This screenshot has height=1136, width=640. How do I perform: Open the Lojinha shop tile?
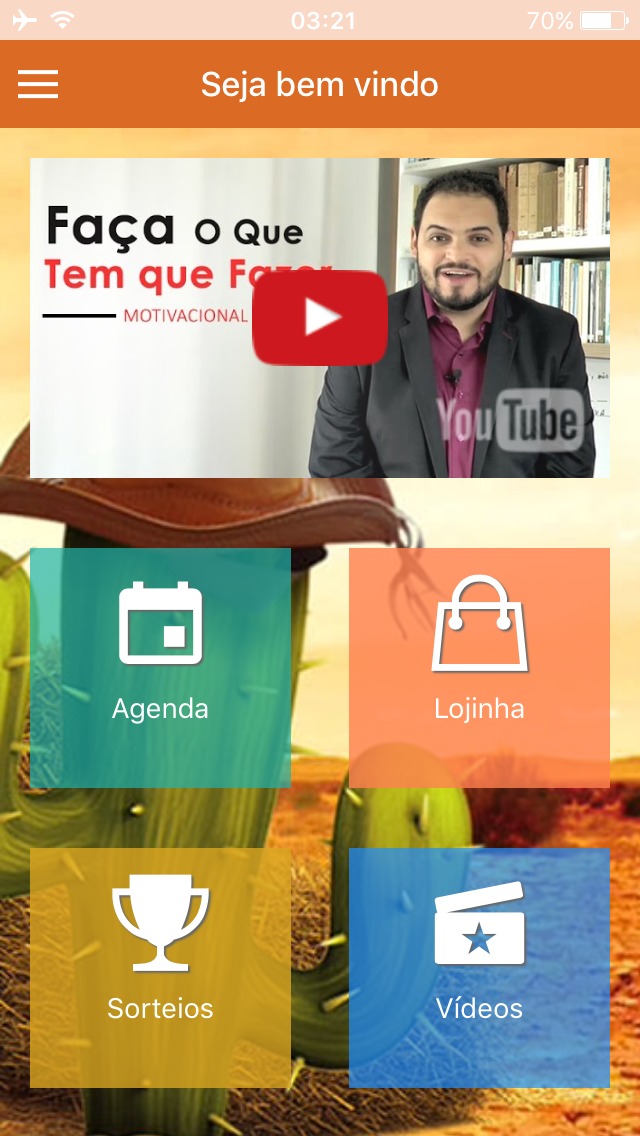(479, 667)
